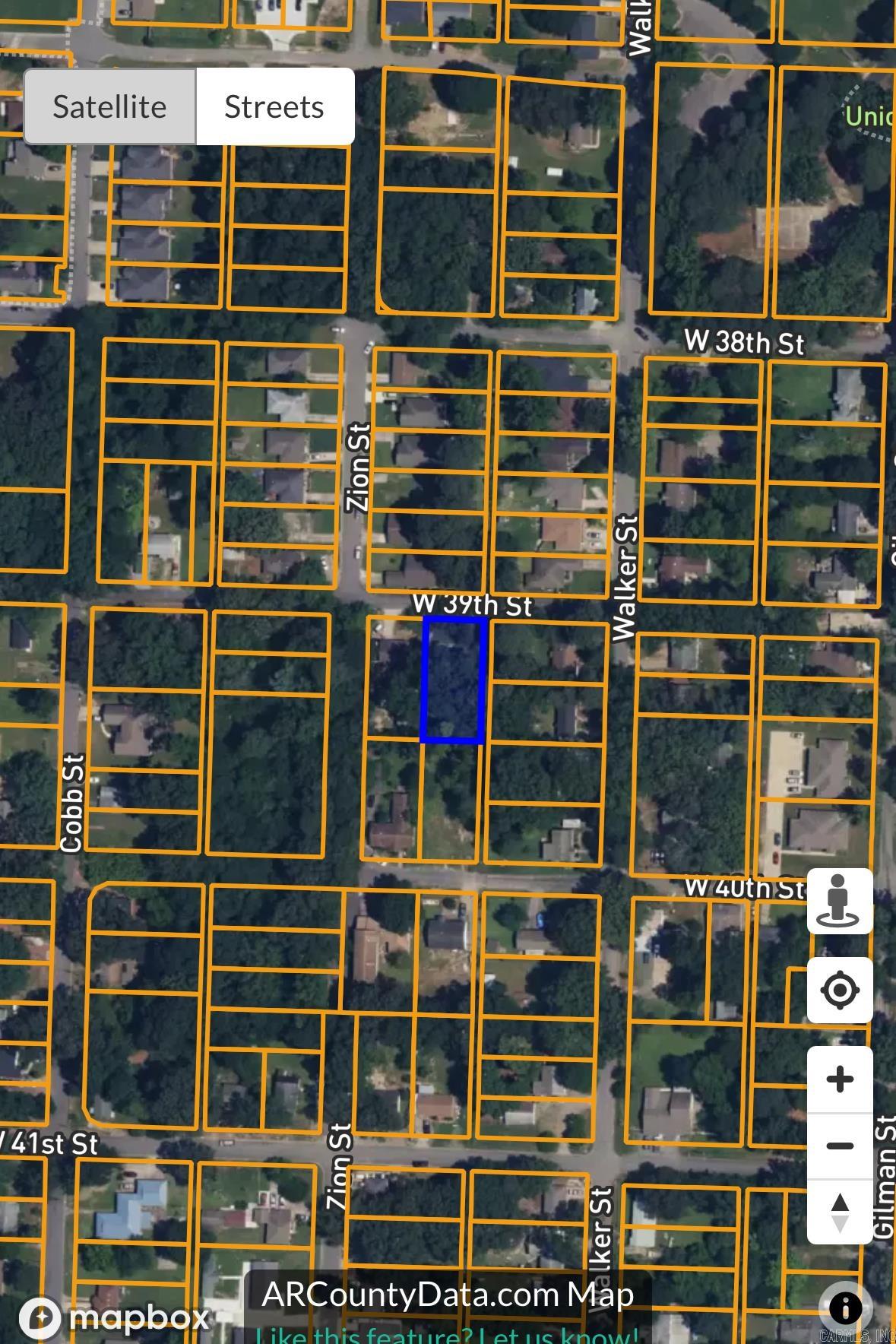
Task: Click the W 39th St street label
Action: point(474,605)
